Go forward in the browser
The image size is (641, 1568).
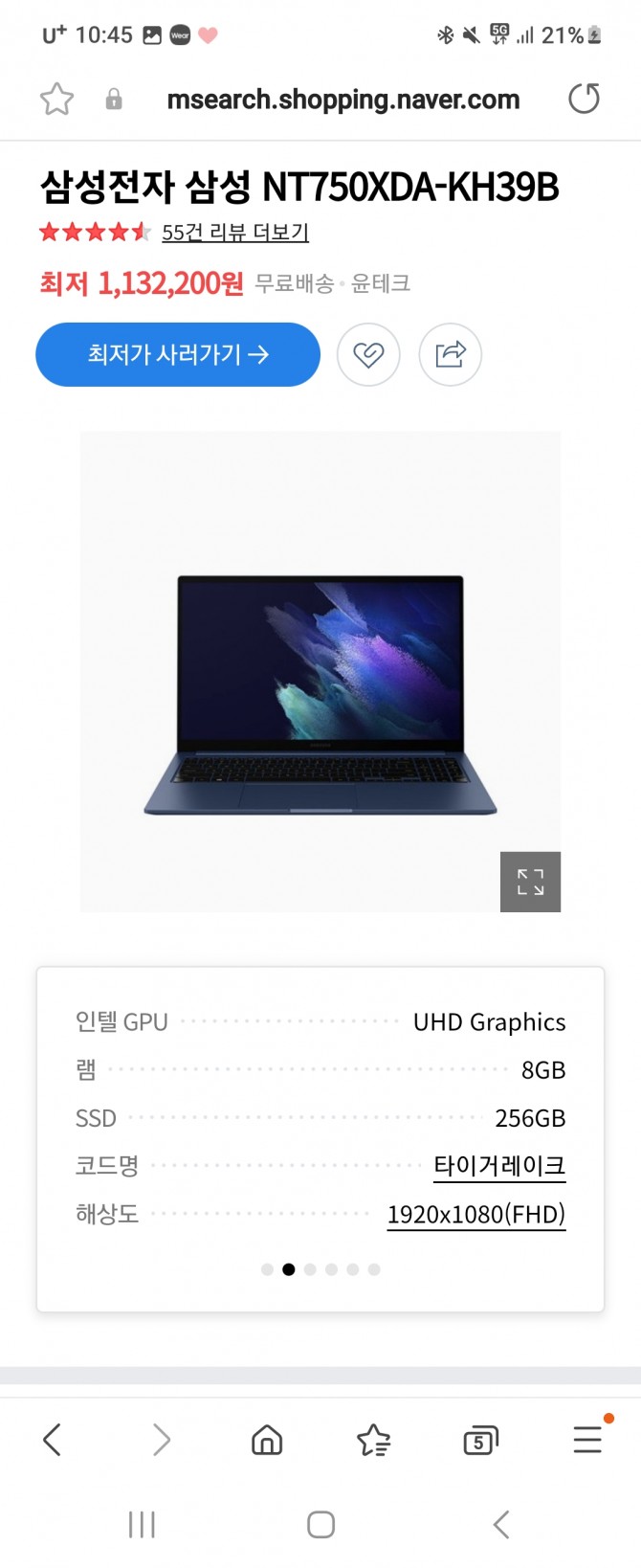[x=161, y=1440]
